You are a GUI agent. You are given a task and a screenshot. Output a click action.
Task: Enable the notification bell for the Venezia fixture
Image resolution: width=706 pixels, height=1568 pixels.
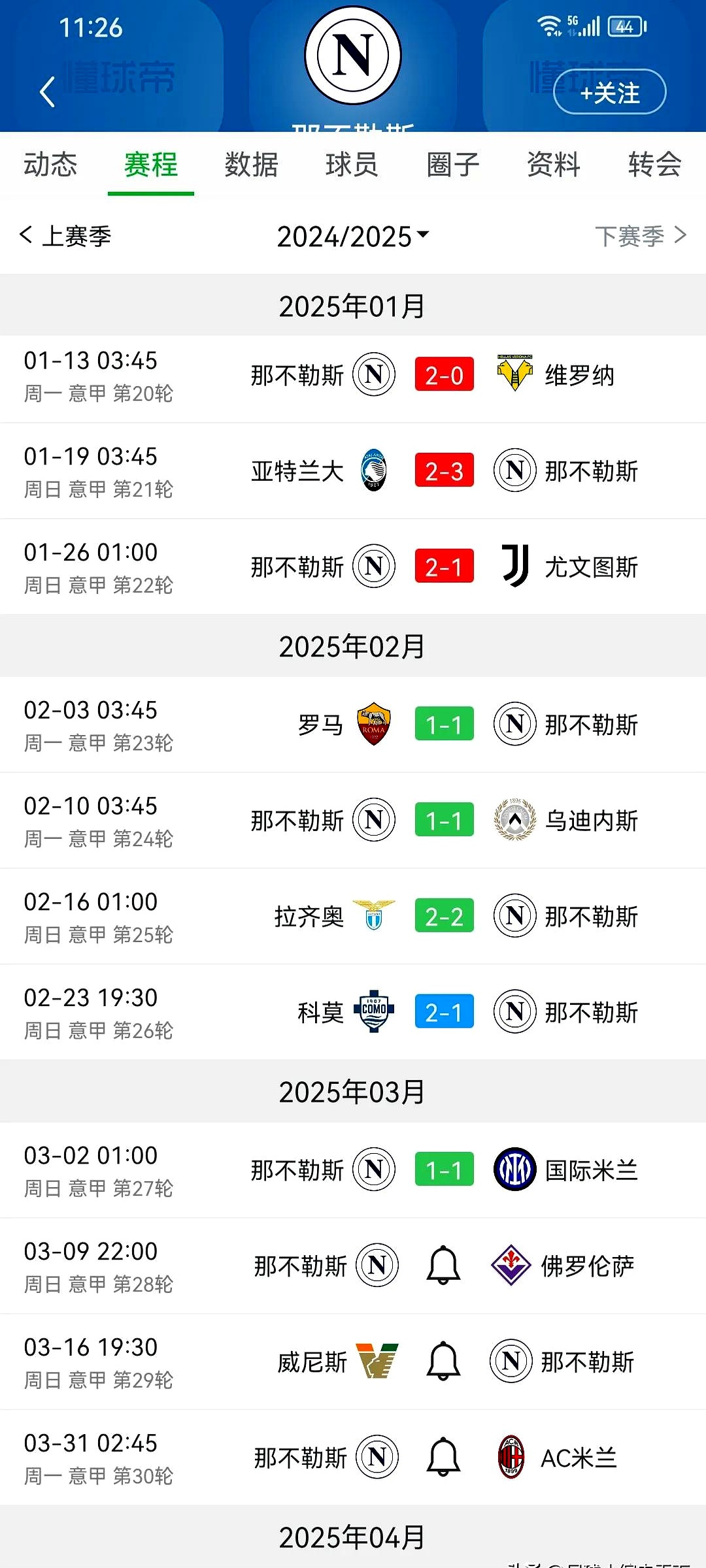click(x=443, y=1360)
